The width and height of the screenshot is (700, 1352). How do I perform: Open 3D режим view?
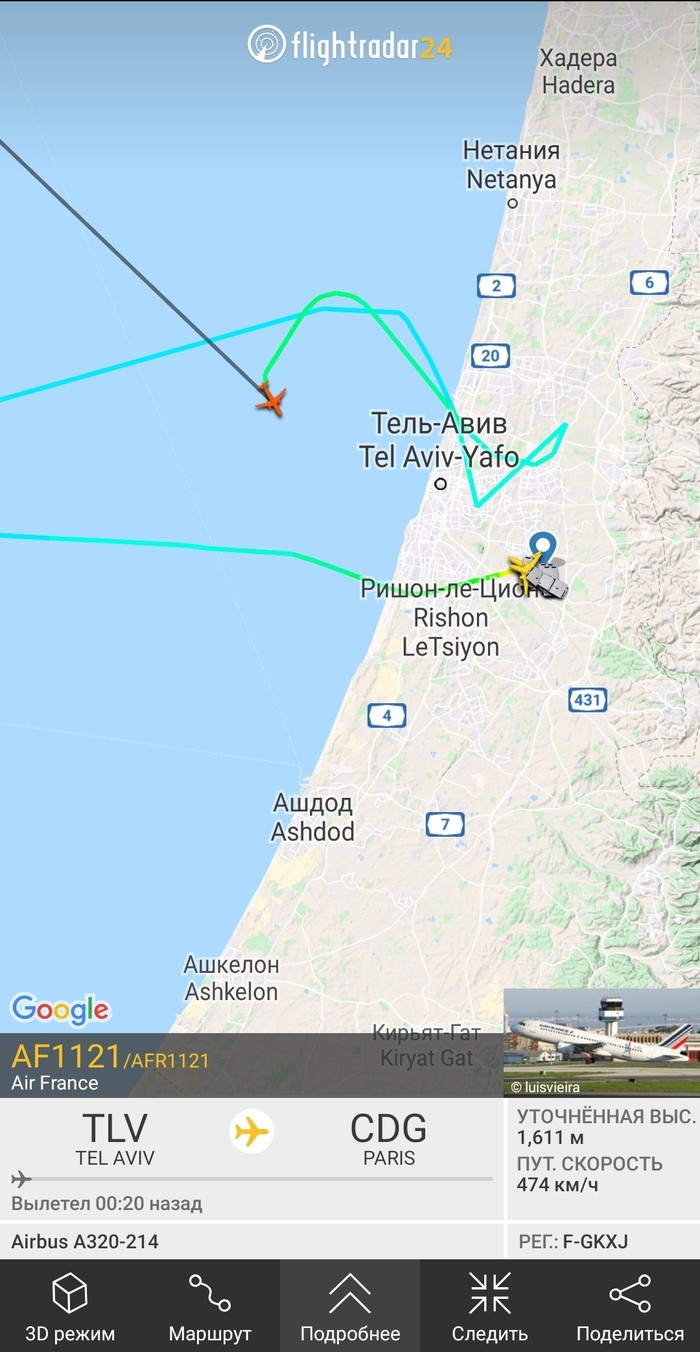coord(70,1305)
